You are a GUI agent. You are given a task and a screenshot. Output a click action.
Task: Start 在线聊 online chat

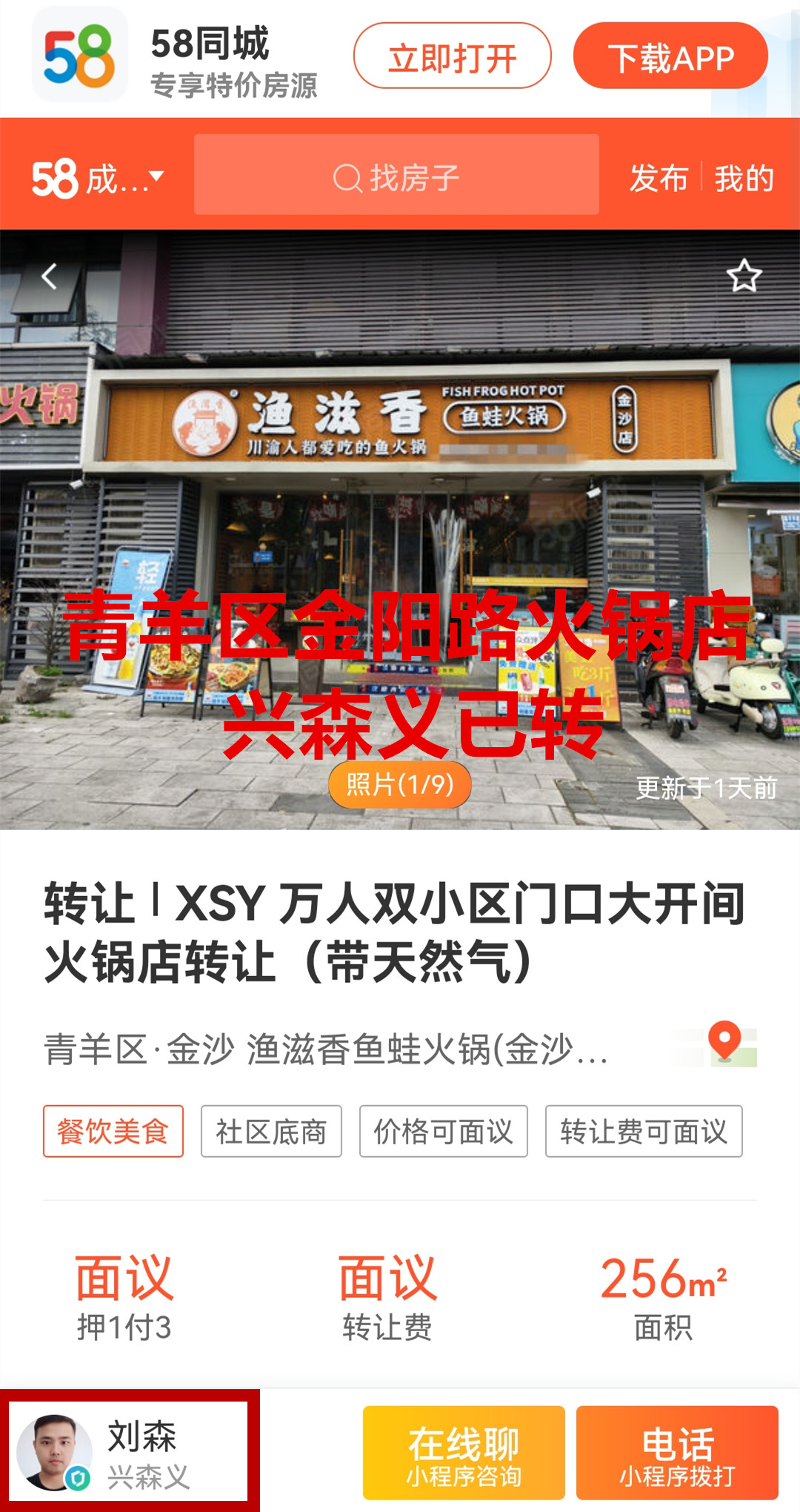click(x=464, y=1453)
